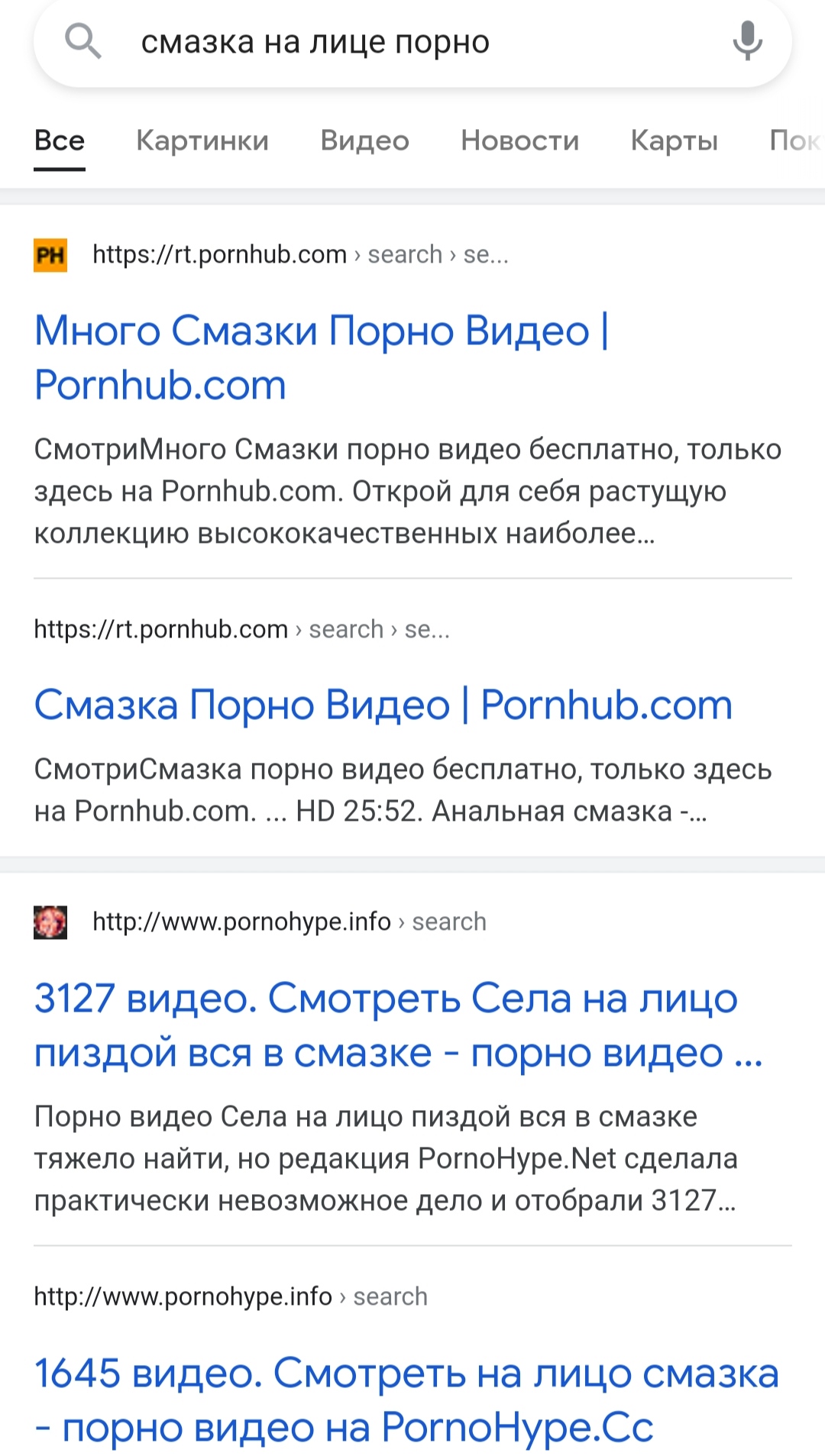The image size is (825, 1456).
Task: Tap the search magnifier icon
Action: pos(82,41)
